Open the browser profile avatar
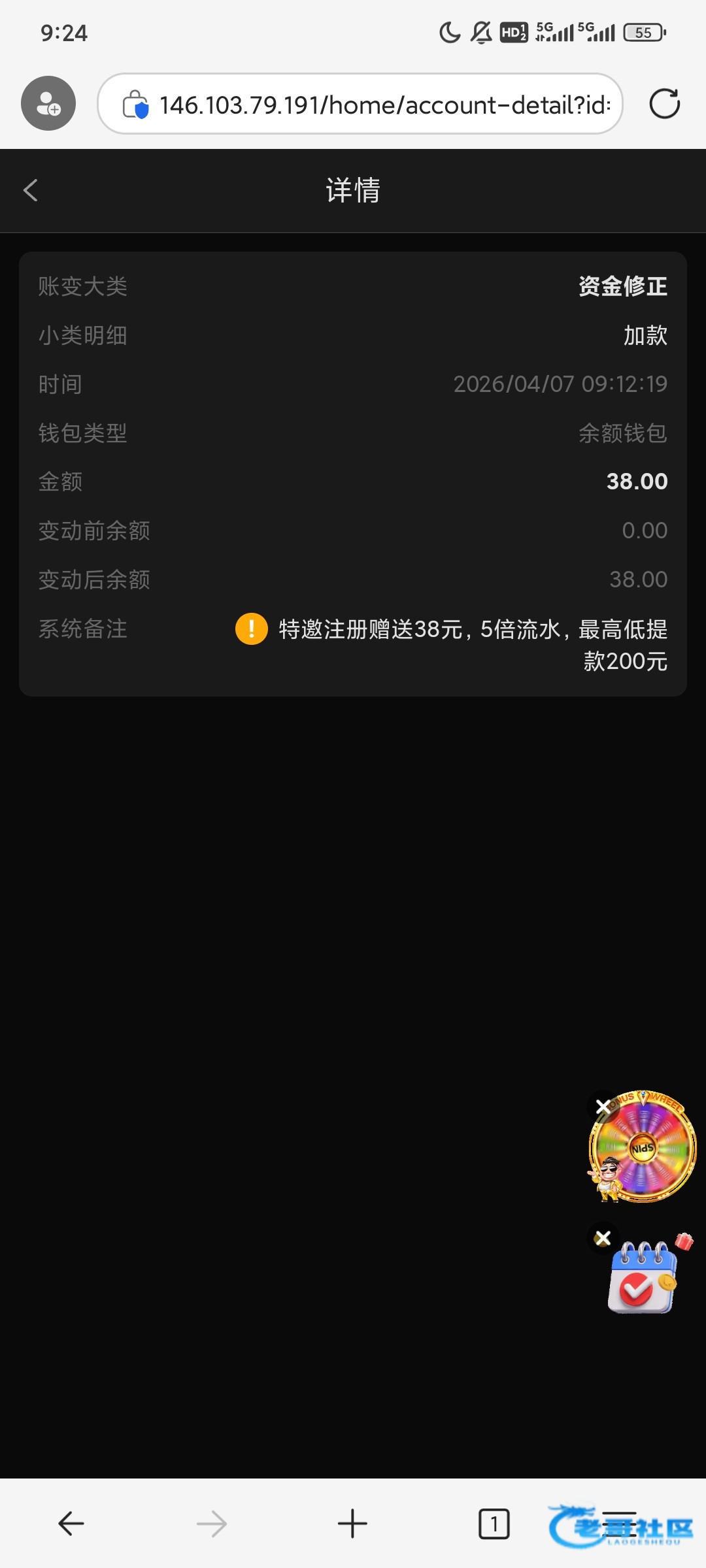The image size is (706, 1568). 48,103
